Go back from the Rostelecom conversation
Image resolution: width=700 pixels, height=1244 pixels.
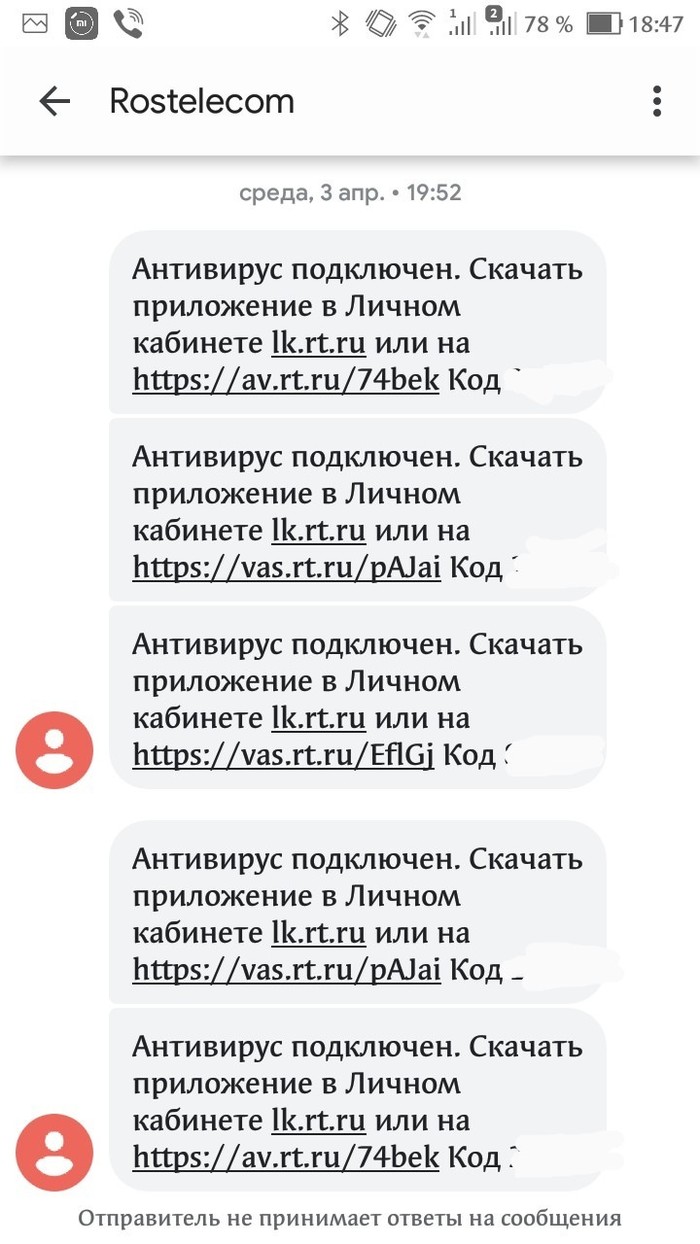(x=54, y=101)
